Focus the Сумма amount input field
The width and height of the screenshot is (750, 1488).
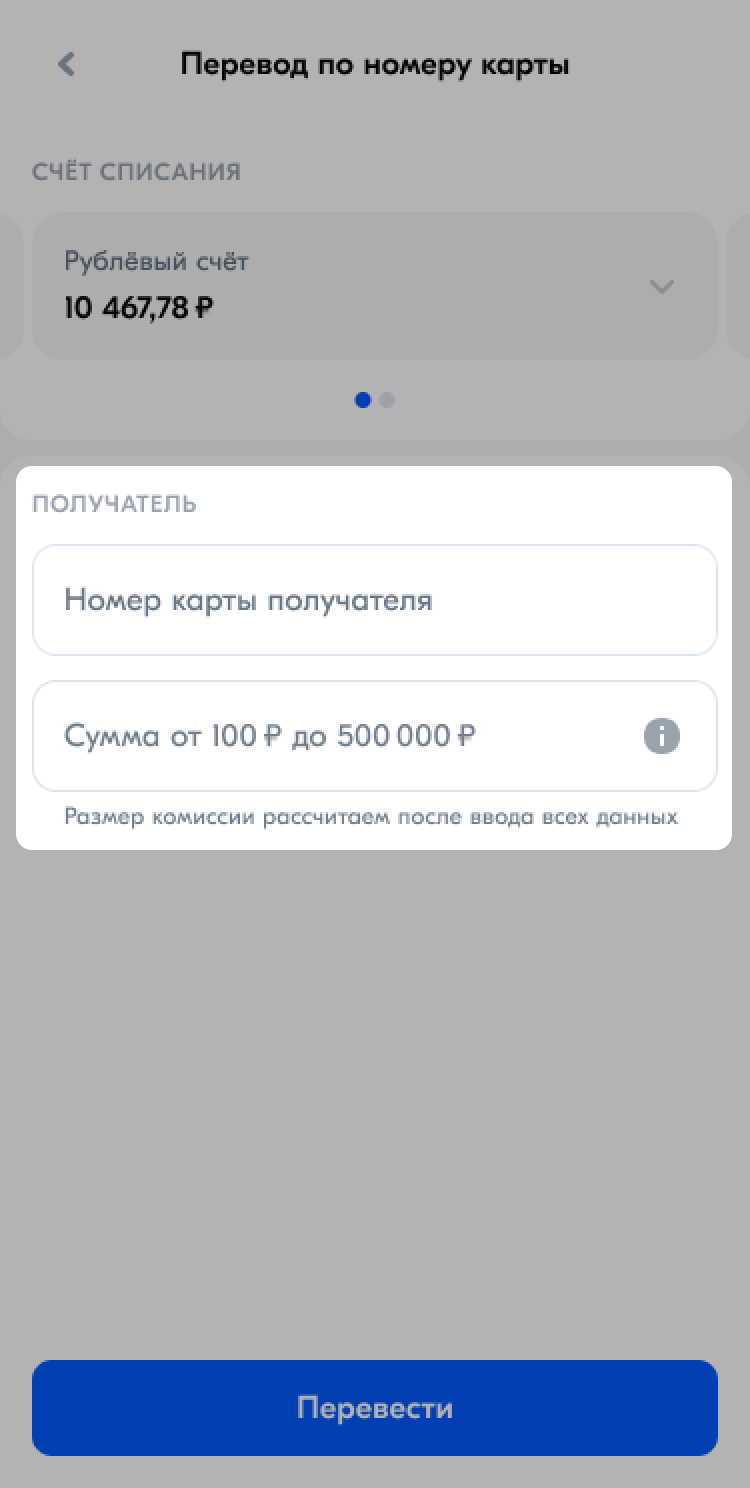point(340,737)
